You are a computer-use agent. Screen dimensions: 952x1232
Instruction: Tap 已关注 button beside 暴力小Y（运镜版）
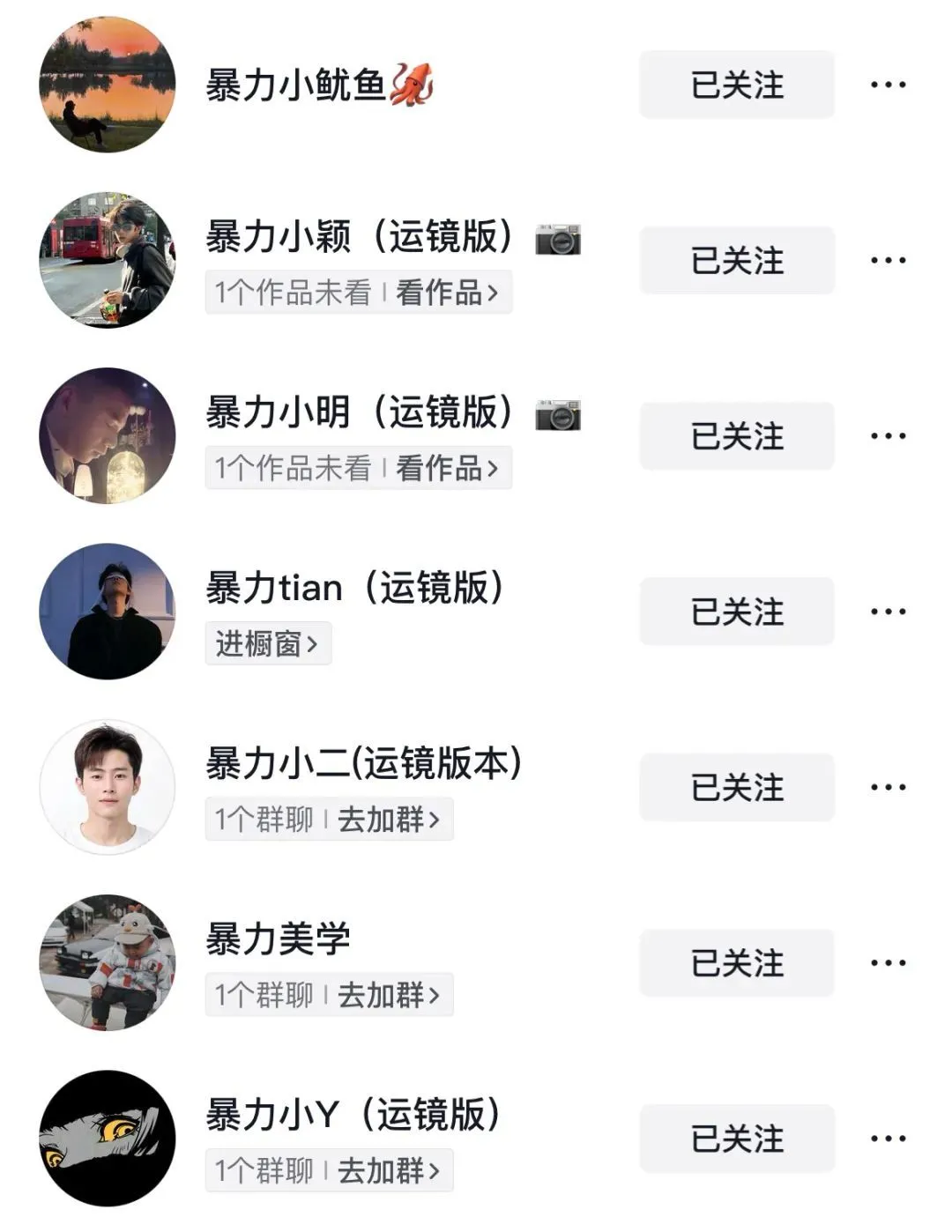[737, 1139]
